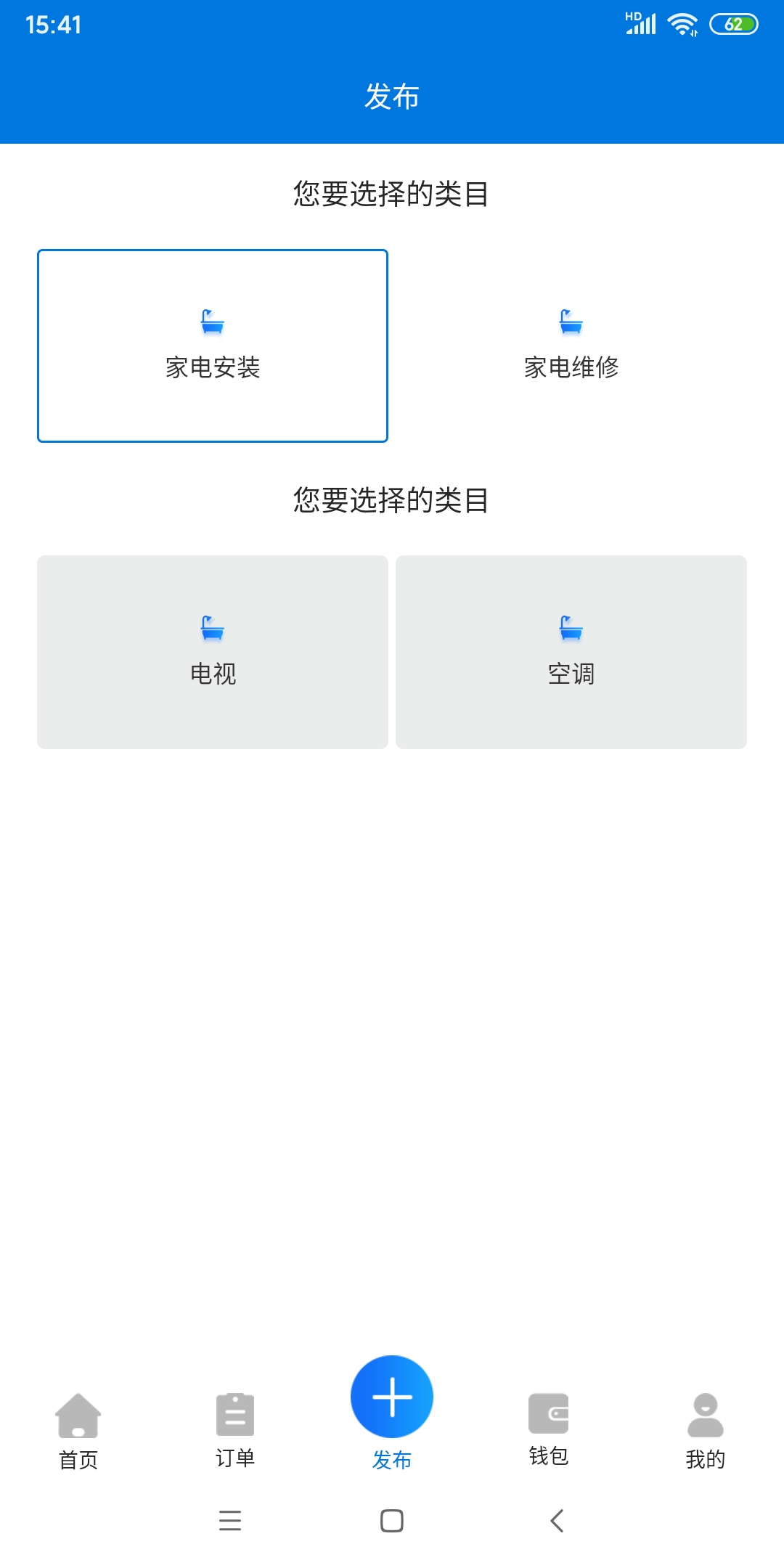Choose the 家电维修 category

(x=571, y=346)
